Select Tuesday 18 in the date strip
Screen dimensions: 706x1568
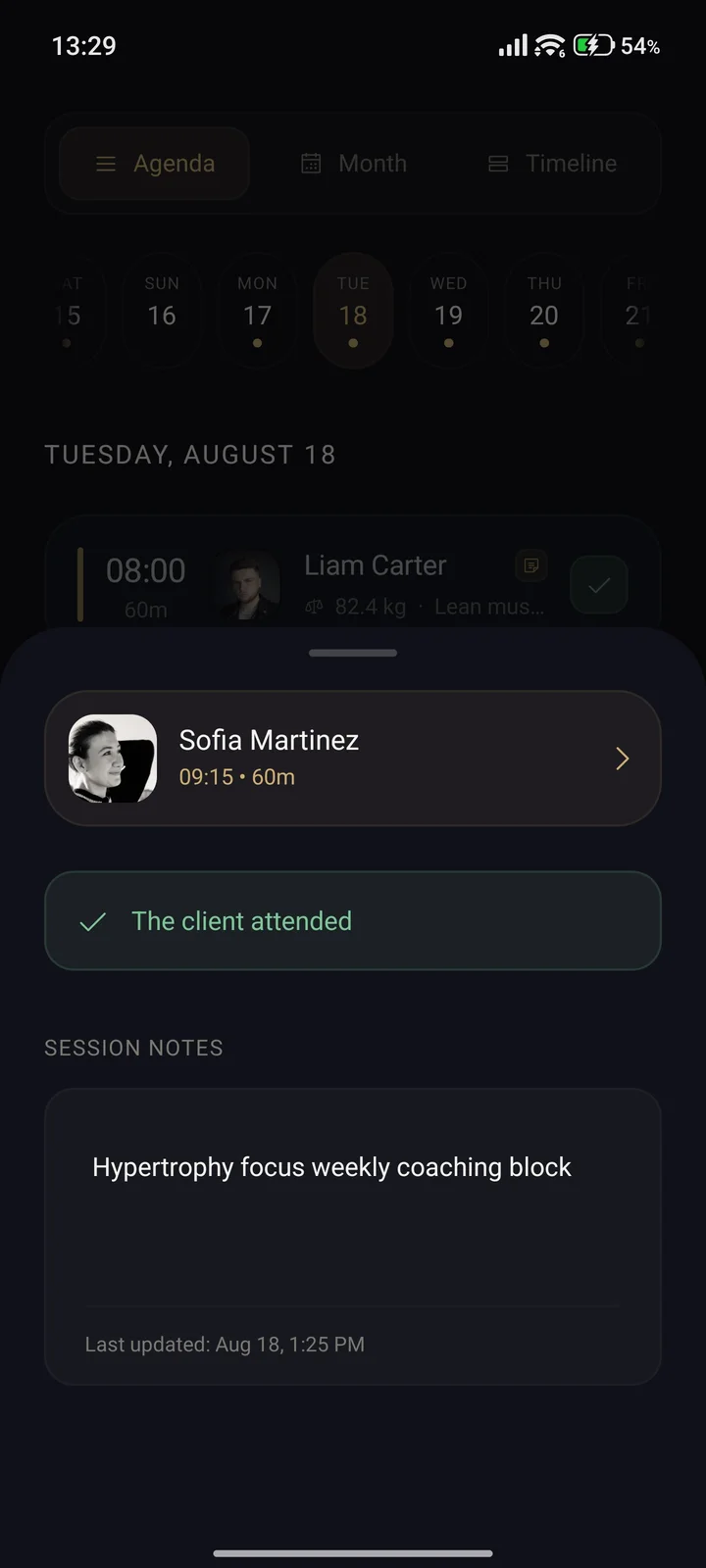click(353, 311)
